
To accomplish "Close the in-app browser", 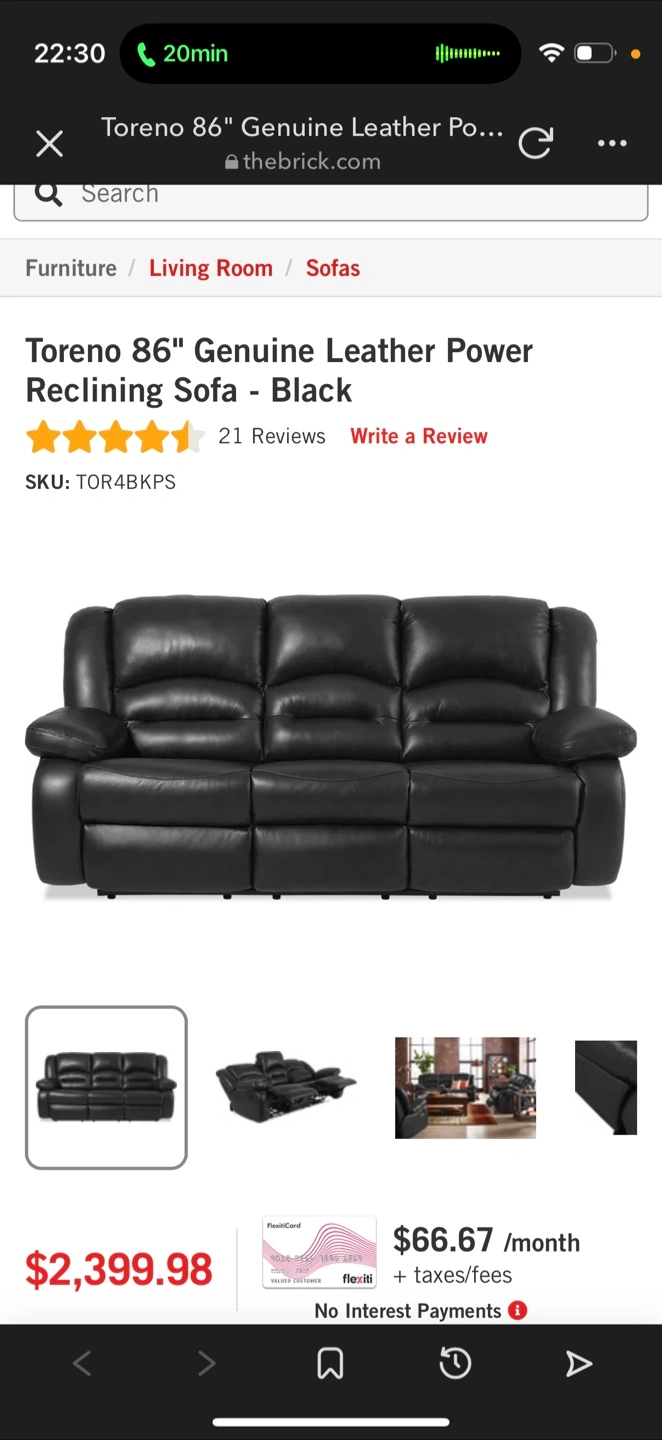I will (49, 144).
